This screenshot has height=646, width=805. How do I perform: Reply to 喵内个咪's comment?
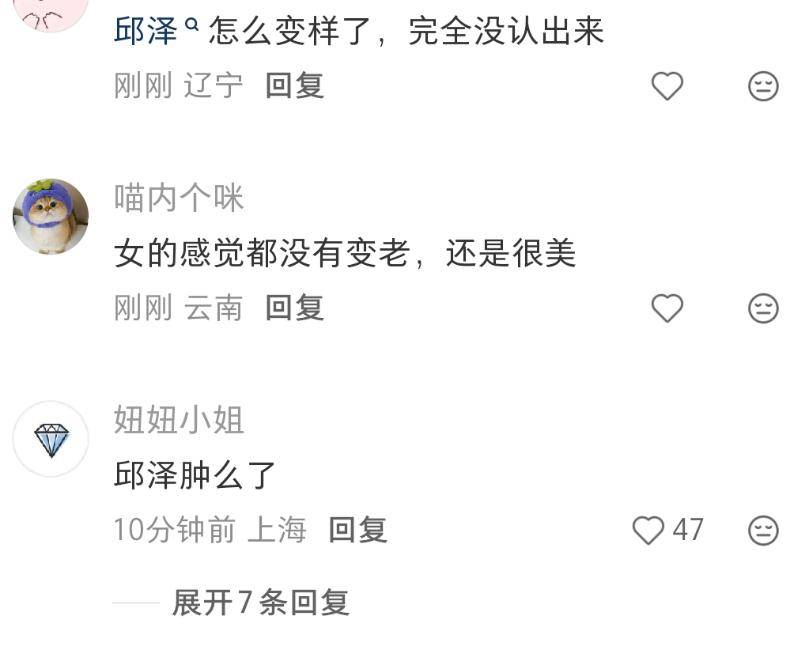tap(294, 308)
